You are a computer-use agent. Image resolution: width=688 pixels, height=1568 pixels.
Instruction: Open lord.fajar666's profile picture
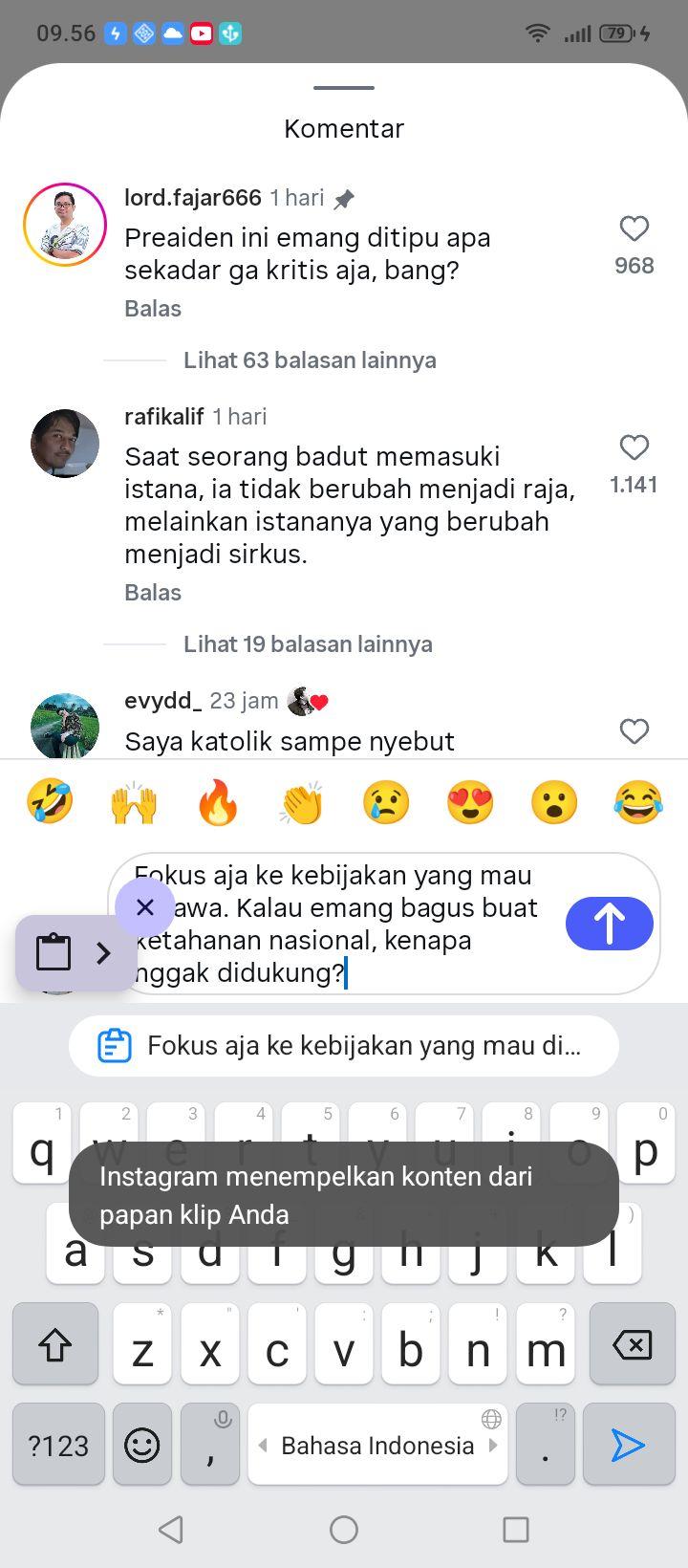(x=65, y=225)
